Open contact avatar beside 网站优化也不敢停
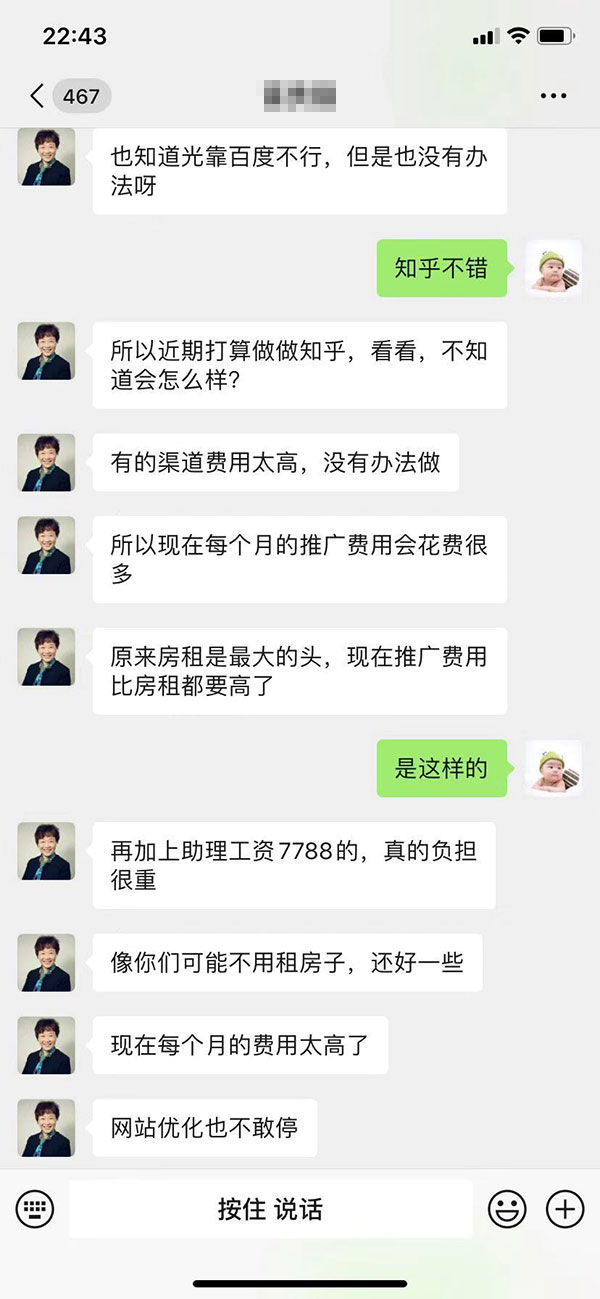Screen dimensions: 600x1299 click(x=46, y=1128)
